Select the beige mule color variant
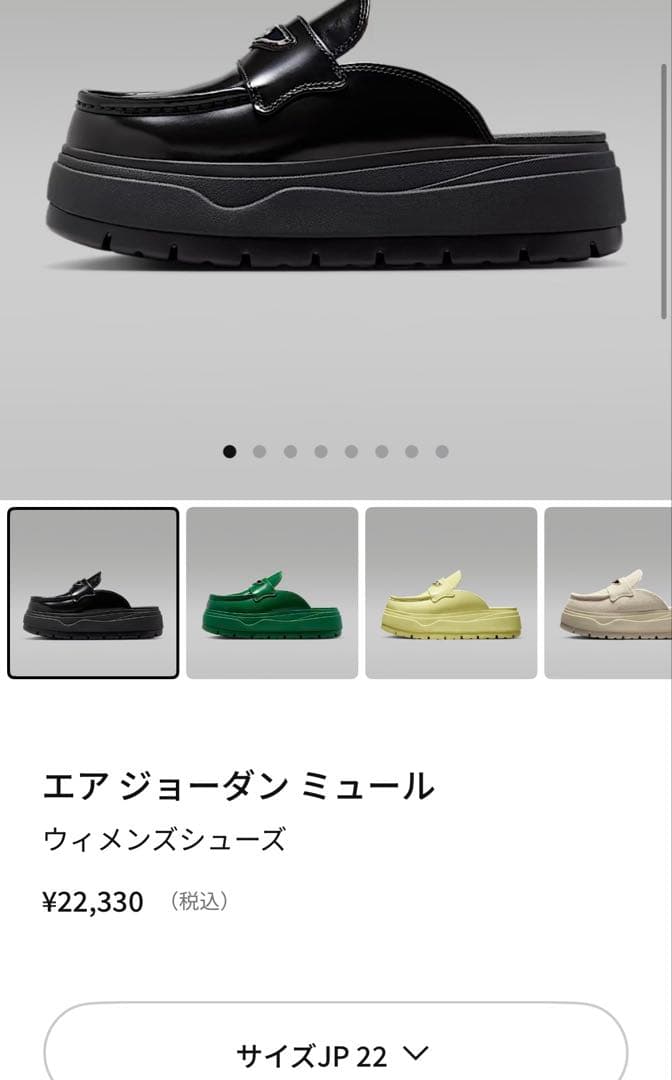This screenshot has height=1080, width=672. pyautogui.click(x=608, y=593)
